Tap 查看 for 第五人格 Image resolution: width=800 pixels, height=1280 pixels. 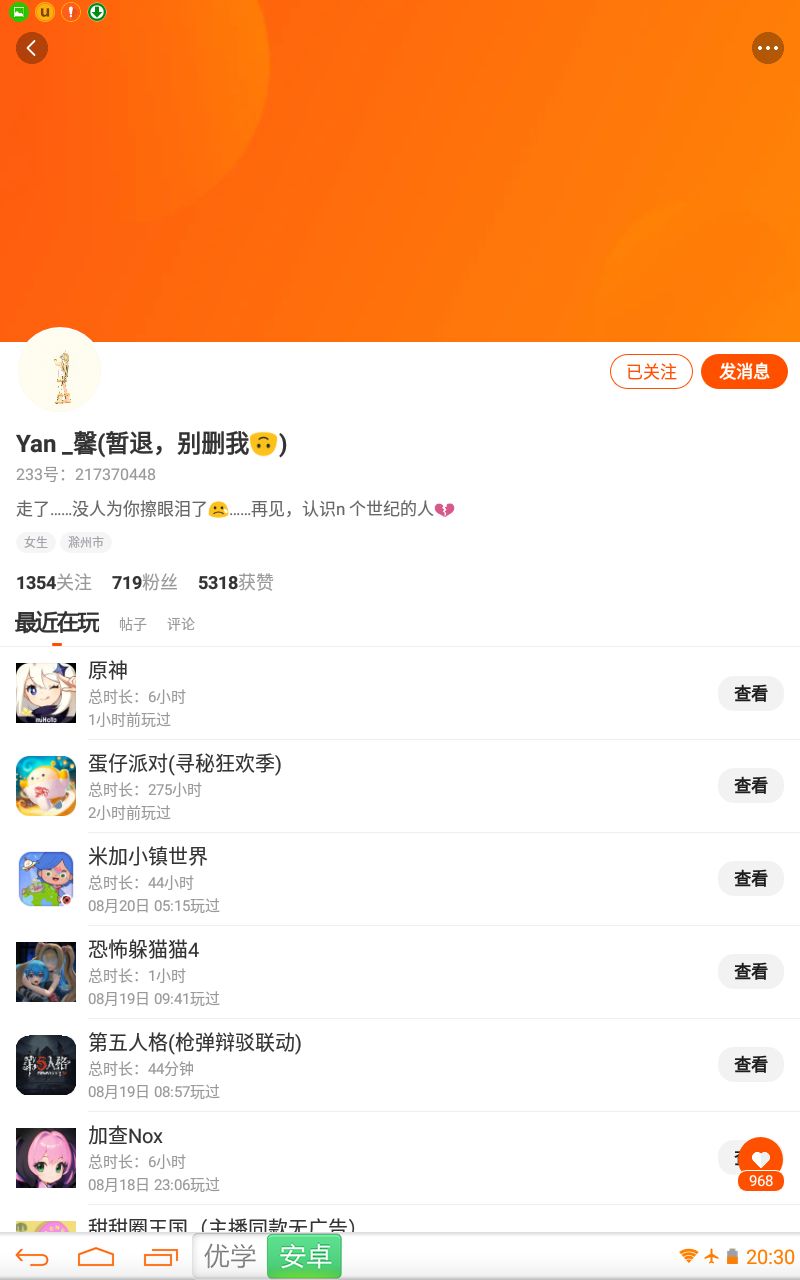(x=751, y=1065)
